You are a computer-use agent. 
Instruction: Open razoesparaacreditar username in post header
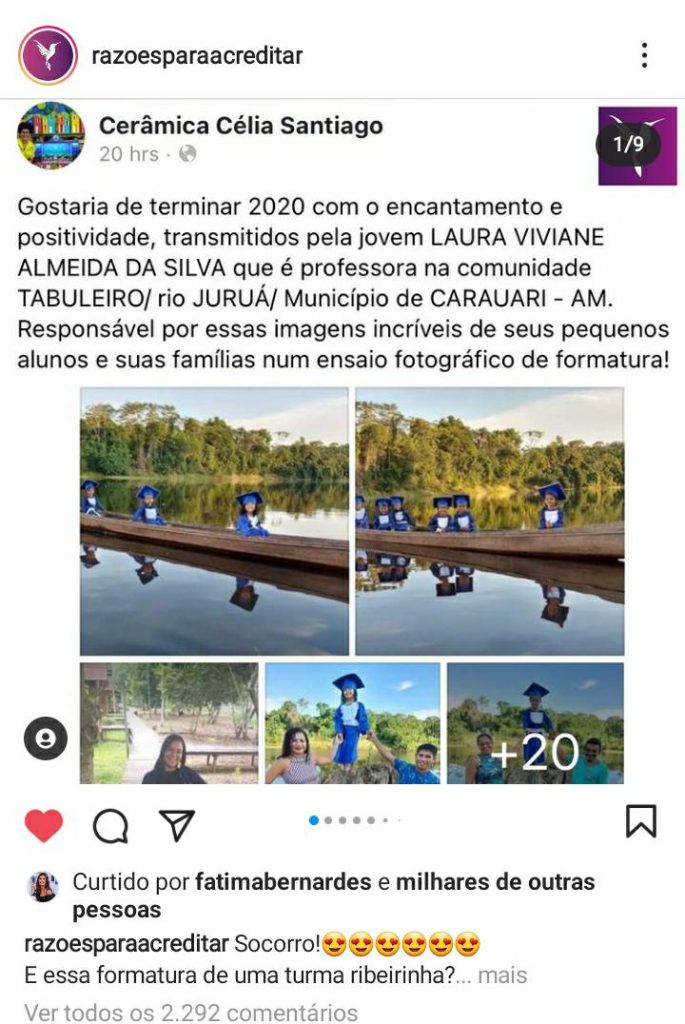click(x=196, y=55)
